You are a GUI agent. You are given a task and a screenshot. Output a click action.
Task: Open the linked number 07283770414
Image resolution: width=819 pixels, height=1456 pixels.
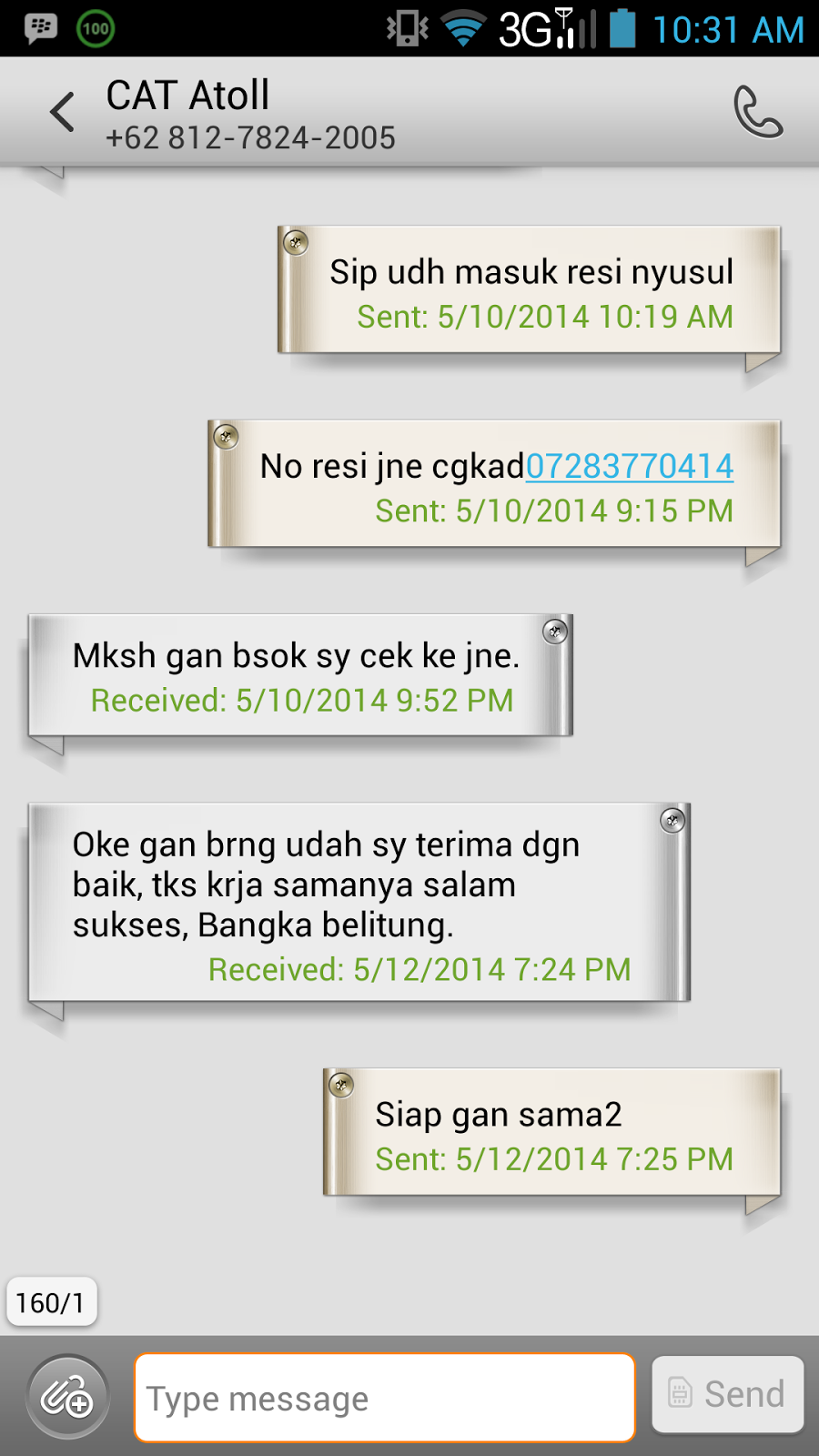tap(630, 466)
